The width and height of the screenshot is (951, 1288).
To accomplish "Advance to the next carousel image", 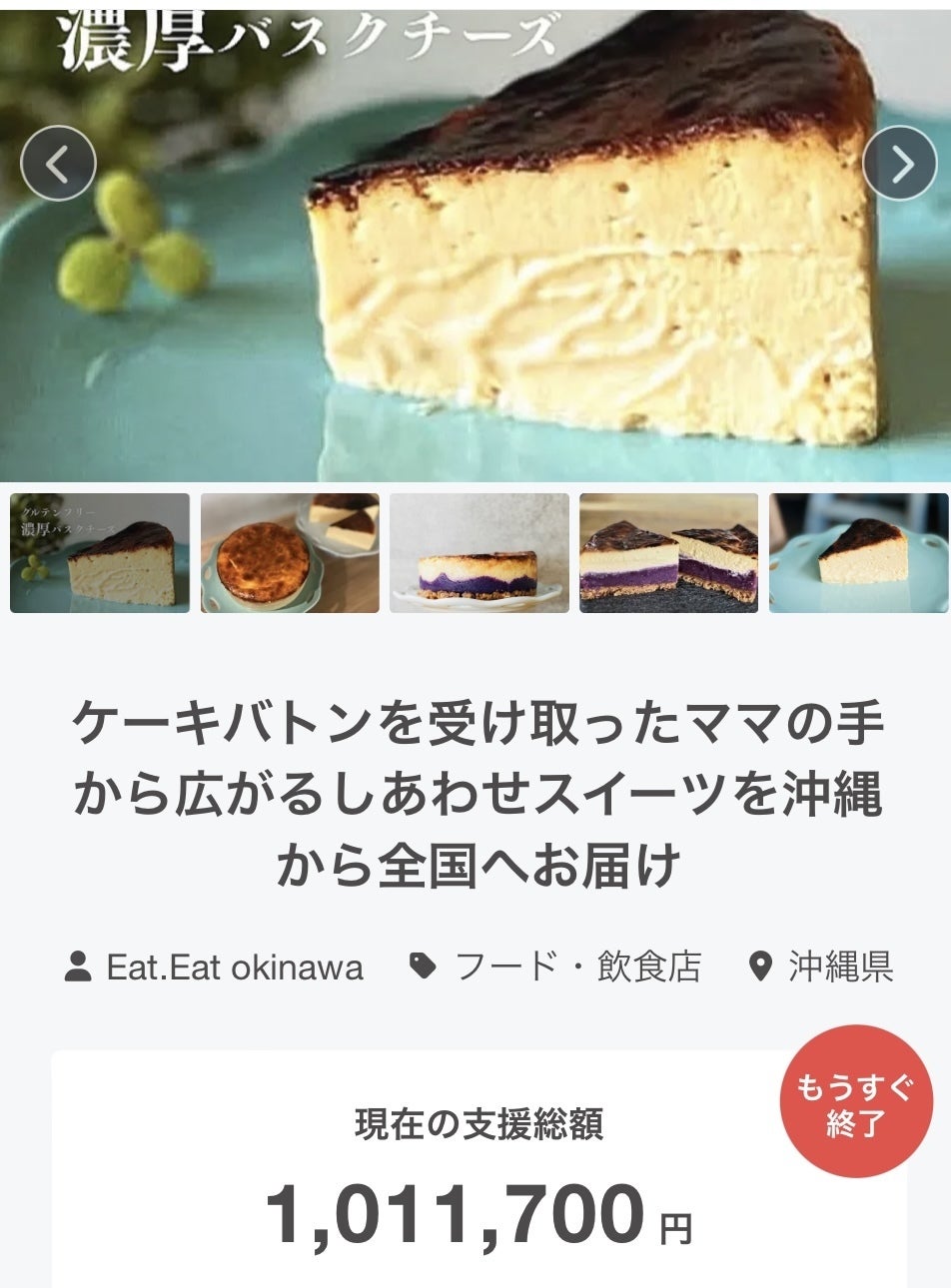I will 899,163.
